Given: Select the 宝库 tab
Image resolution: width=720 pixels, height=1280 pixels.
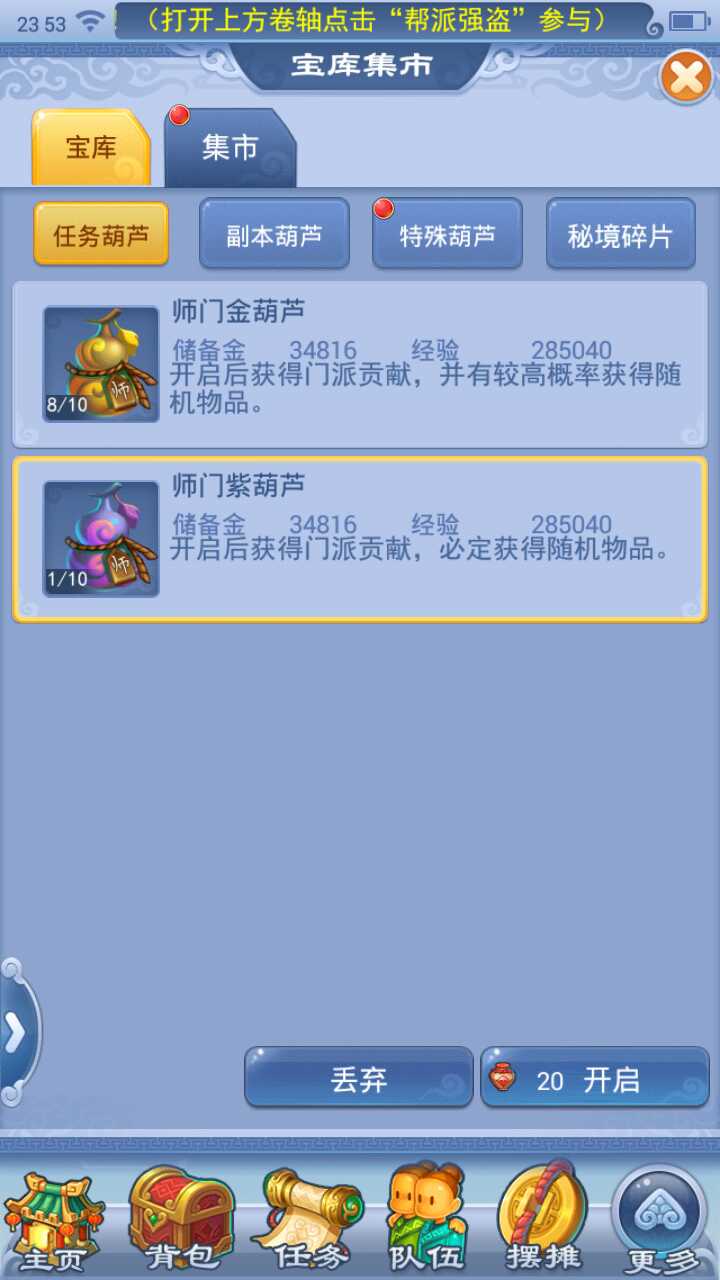Looking at the screenshot, I should 91,149.
